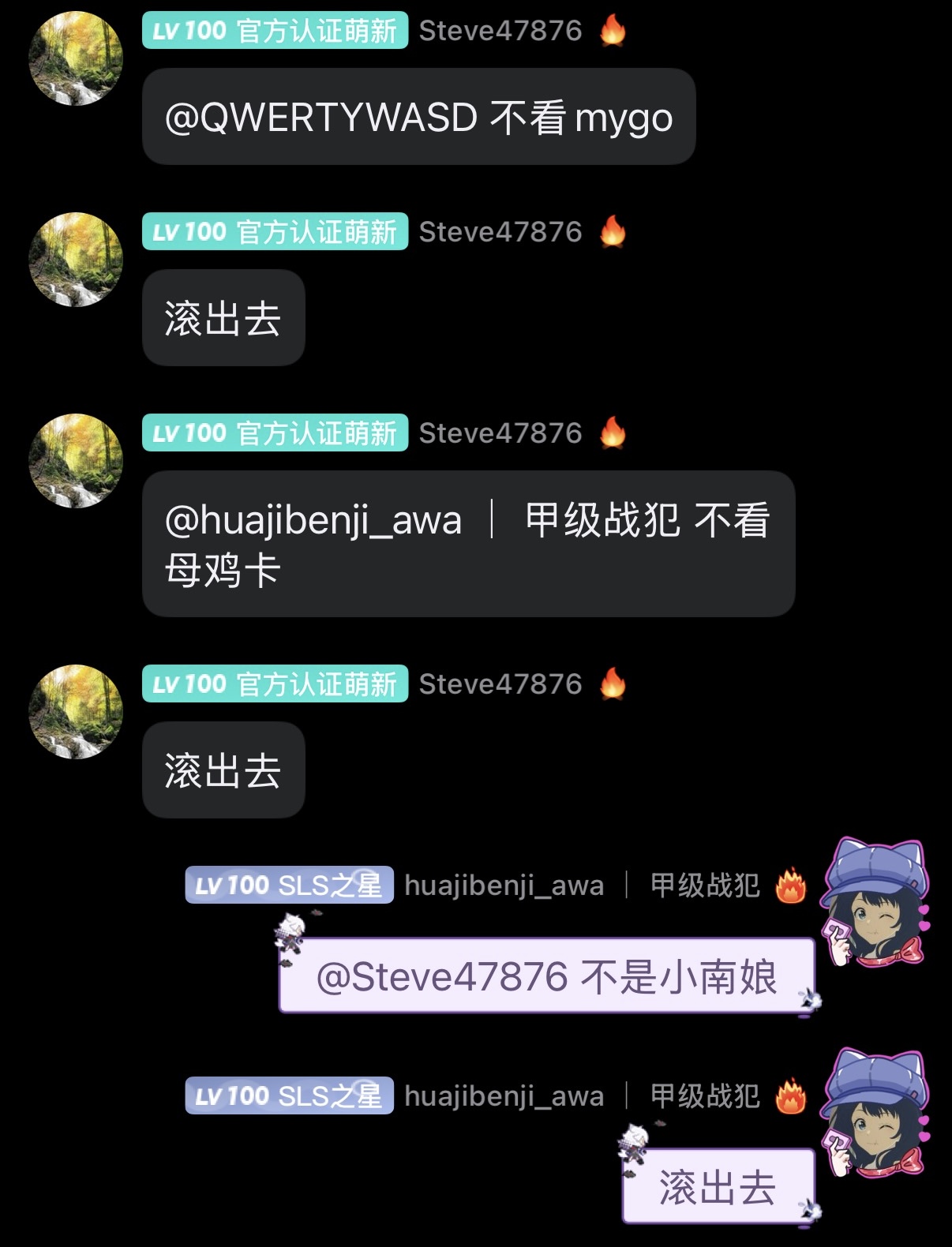Tap the @Steve47876 mention in the purple bubble
The image size is (952, 1247).
[x=441, y=977]
